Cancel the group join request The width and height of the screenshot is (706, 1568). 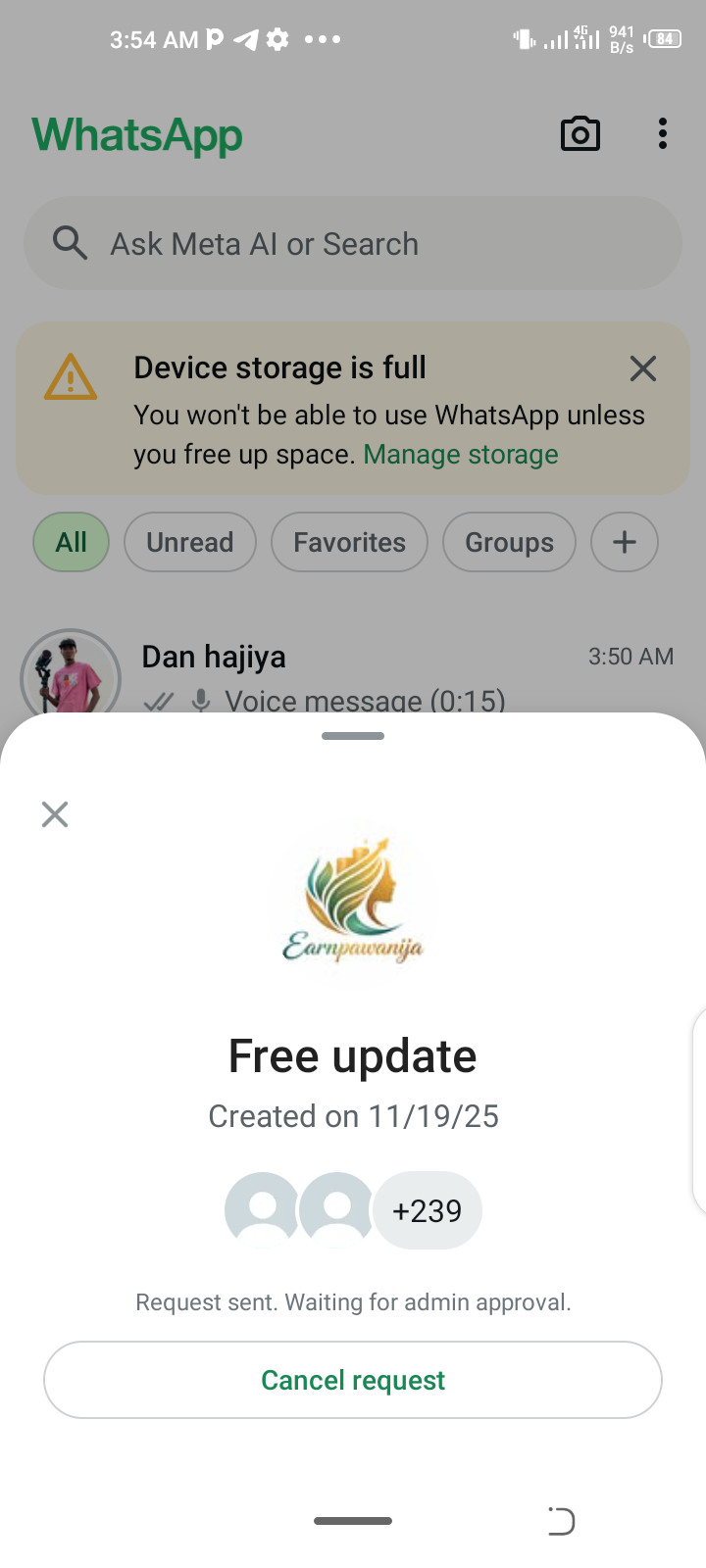(353, 1380)
